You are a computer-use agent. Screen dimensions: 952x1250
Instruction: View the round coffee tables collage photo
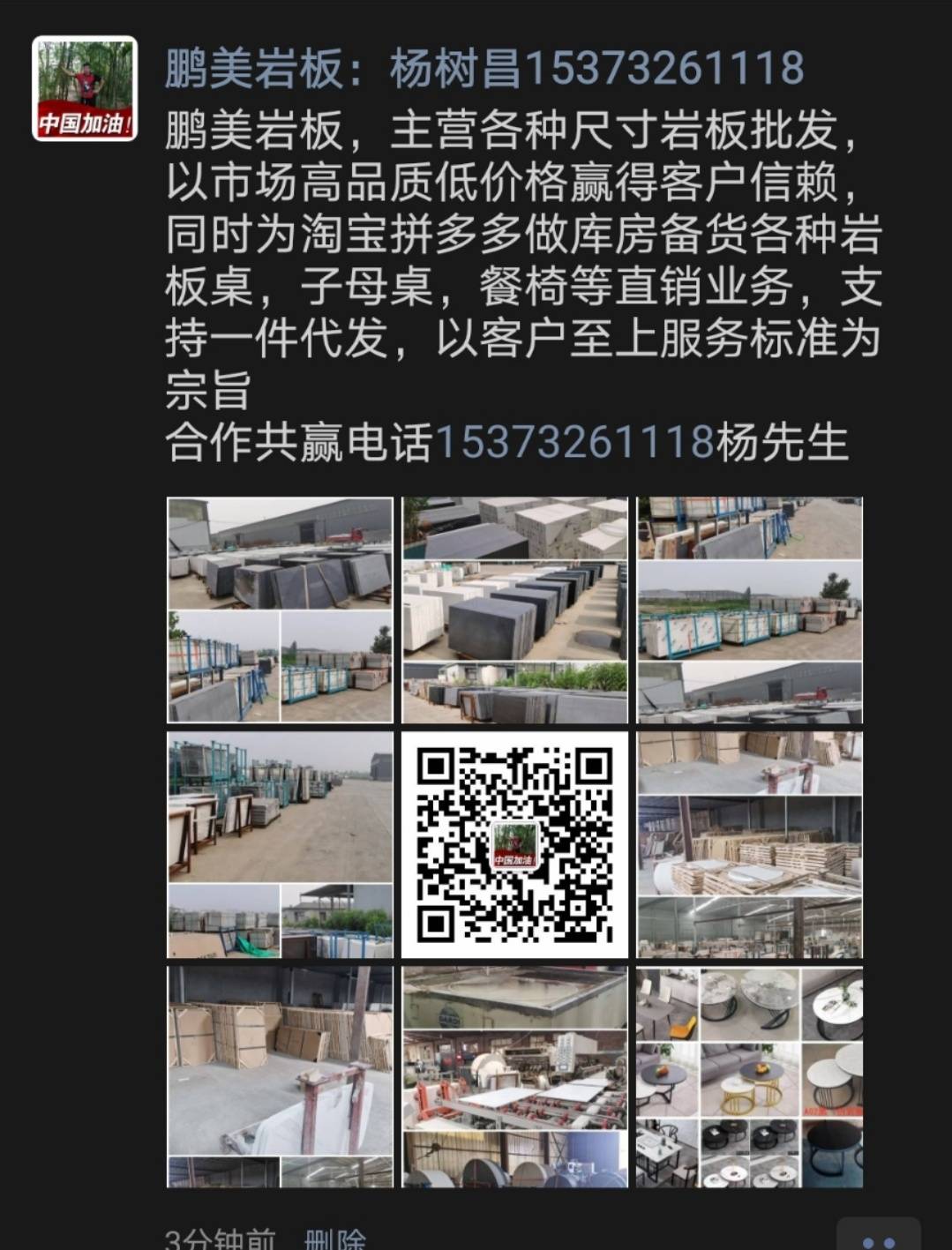coord(749,1077)
